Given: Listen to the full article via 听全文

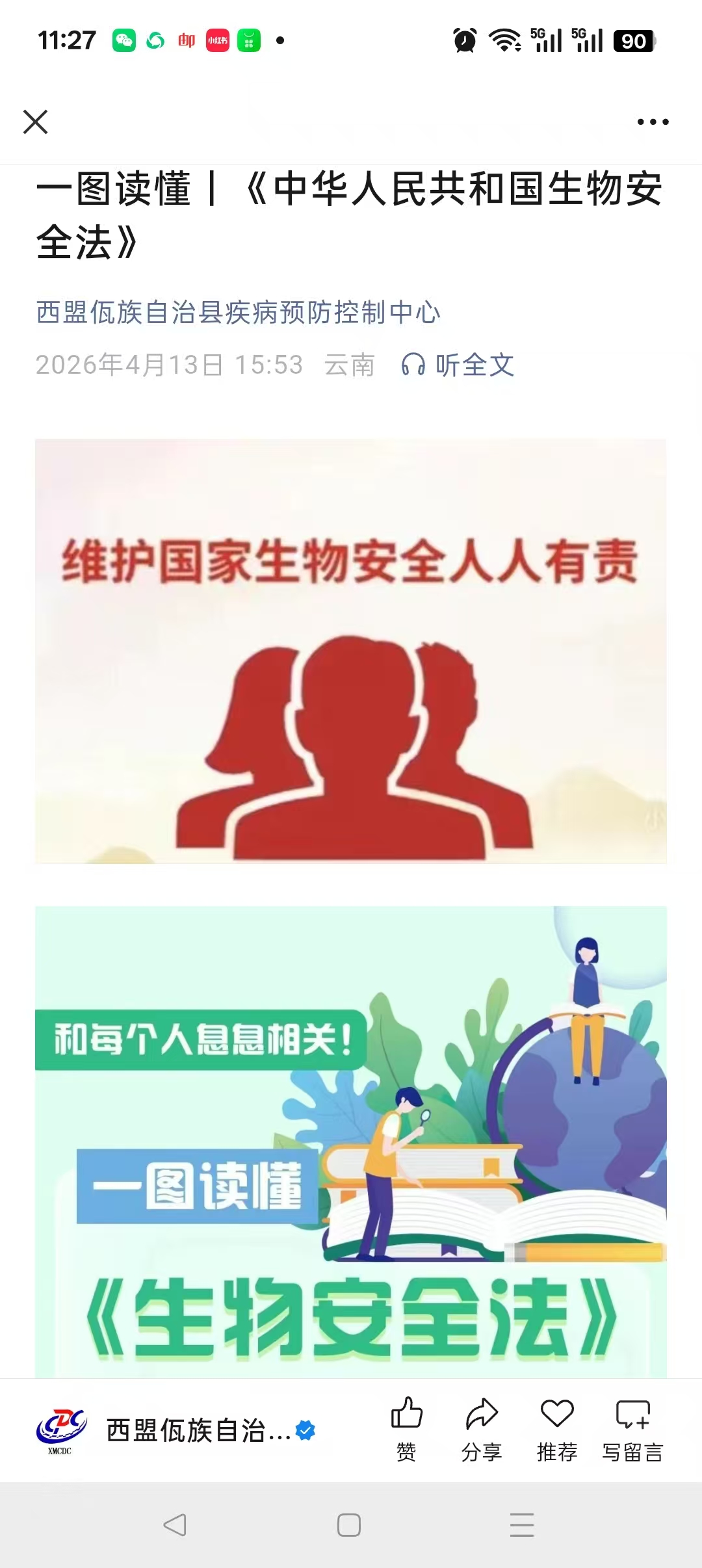Looking at the screenshot, I should click(459, 365).
